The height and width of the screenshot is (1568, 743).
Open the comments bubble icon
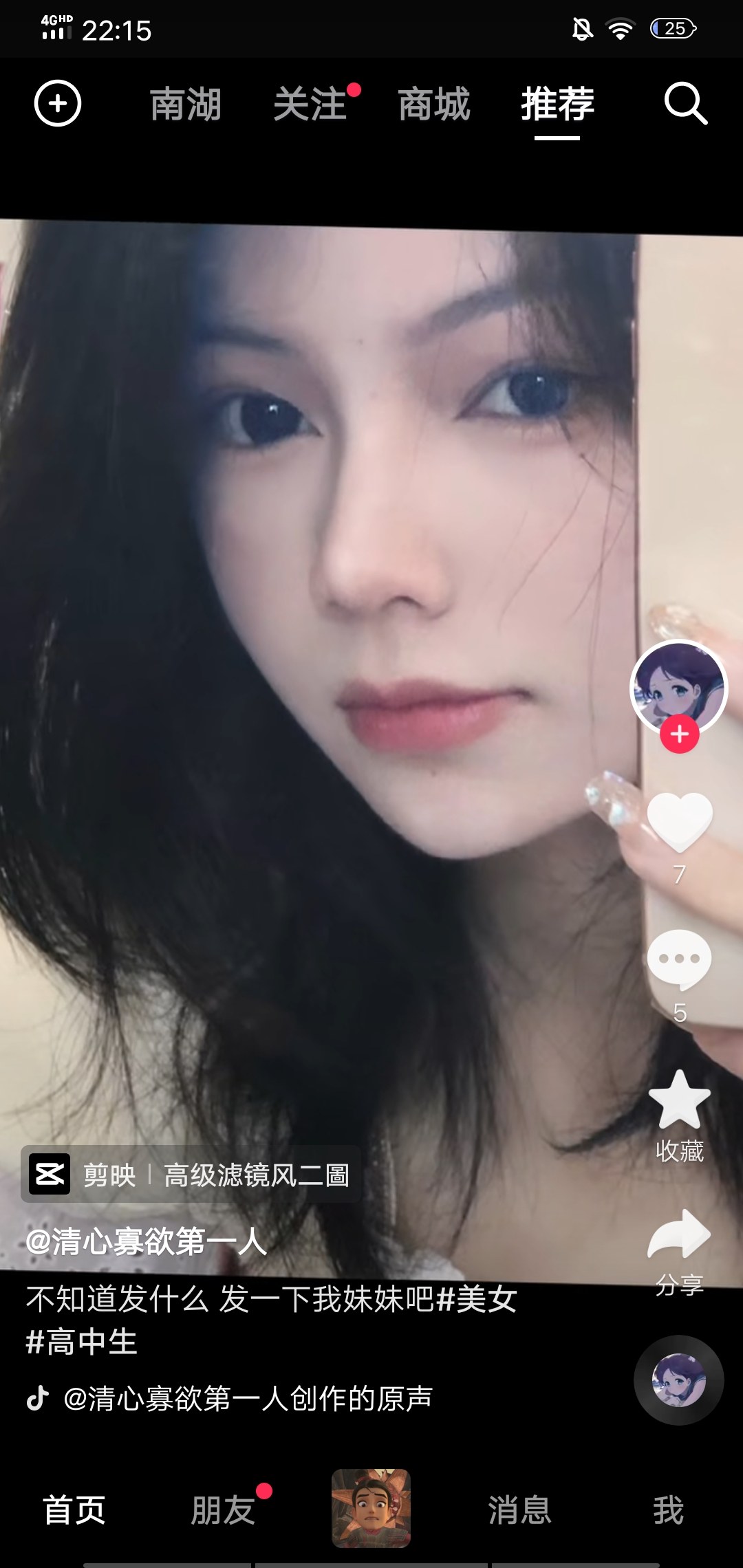click(680, 959)
